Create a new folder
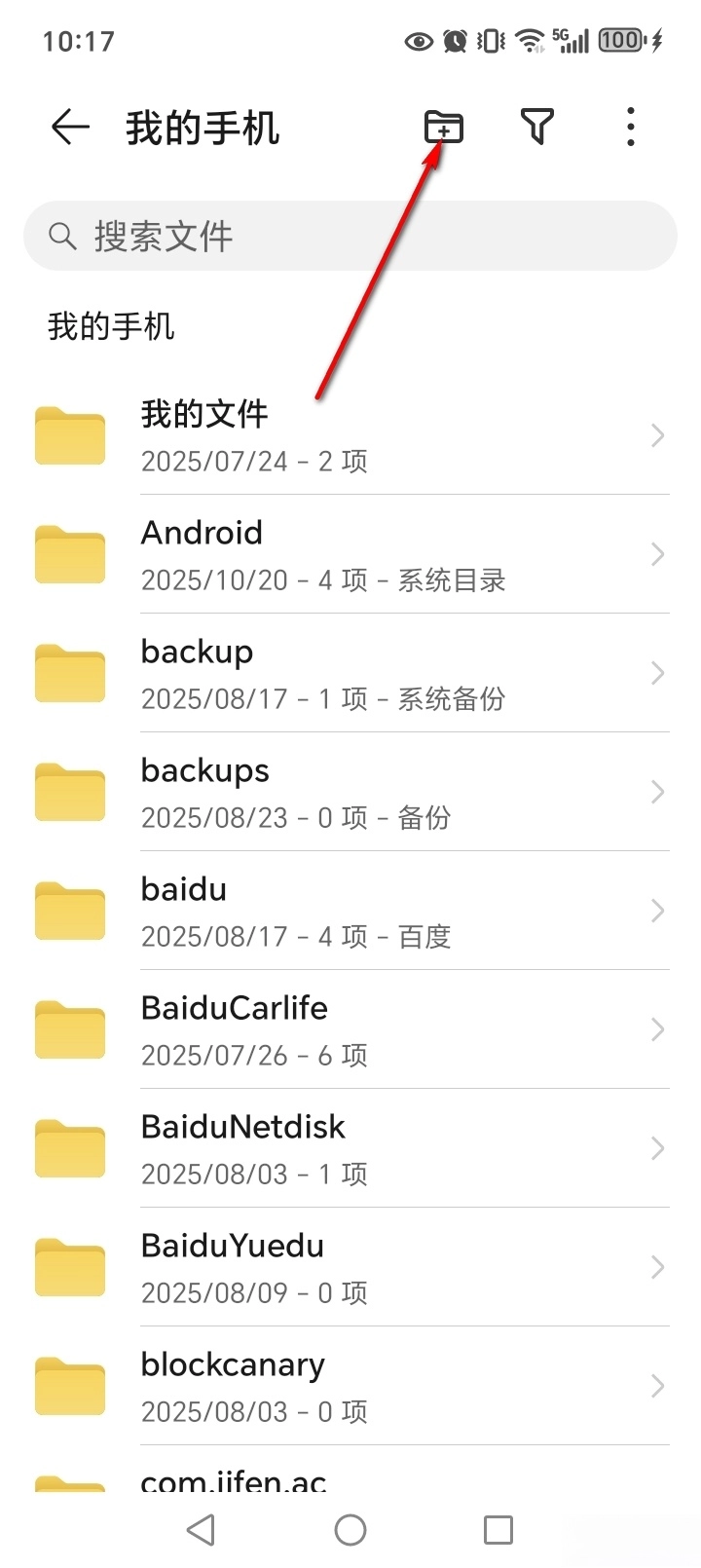 (x=443, y=128)
